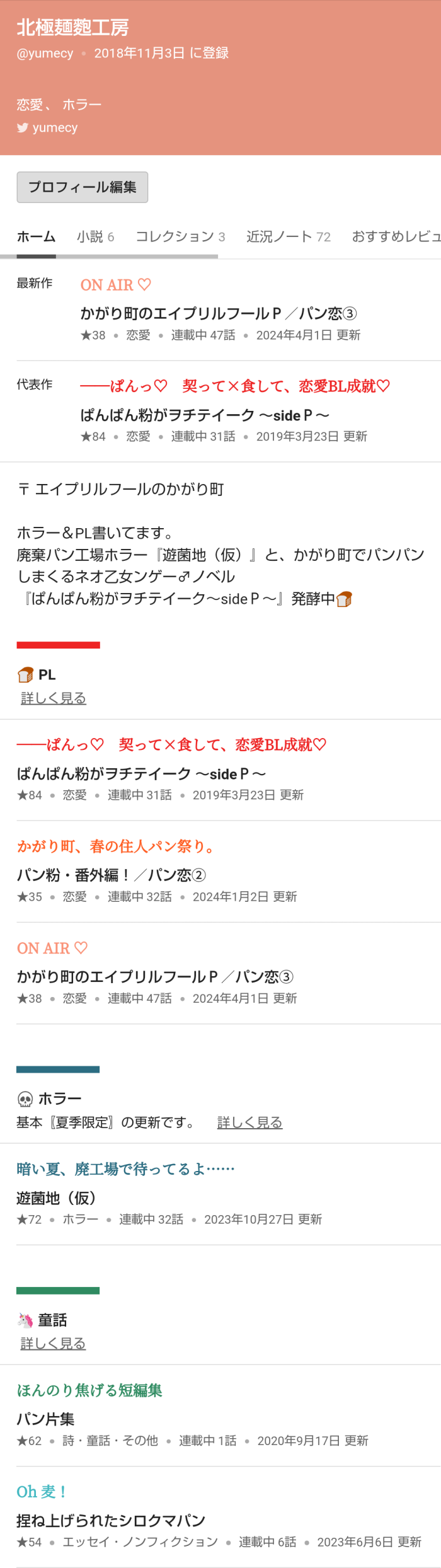Open the 近況ノート tab

click(288, 236)
